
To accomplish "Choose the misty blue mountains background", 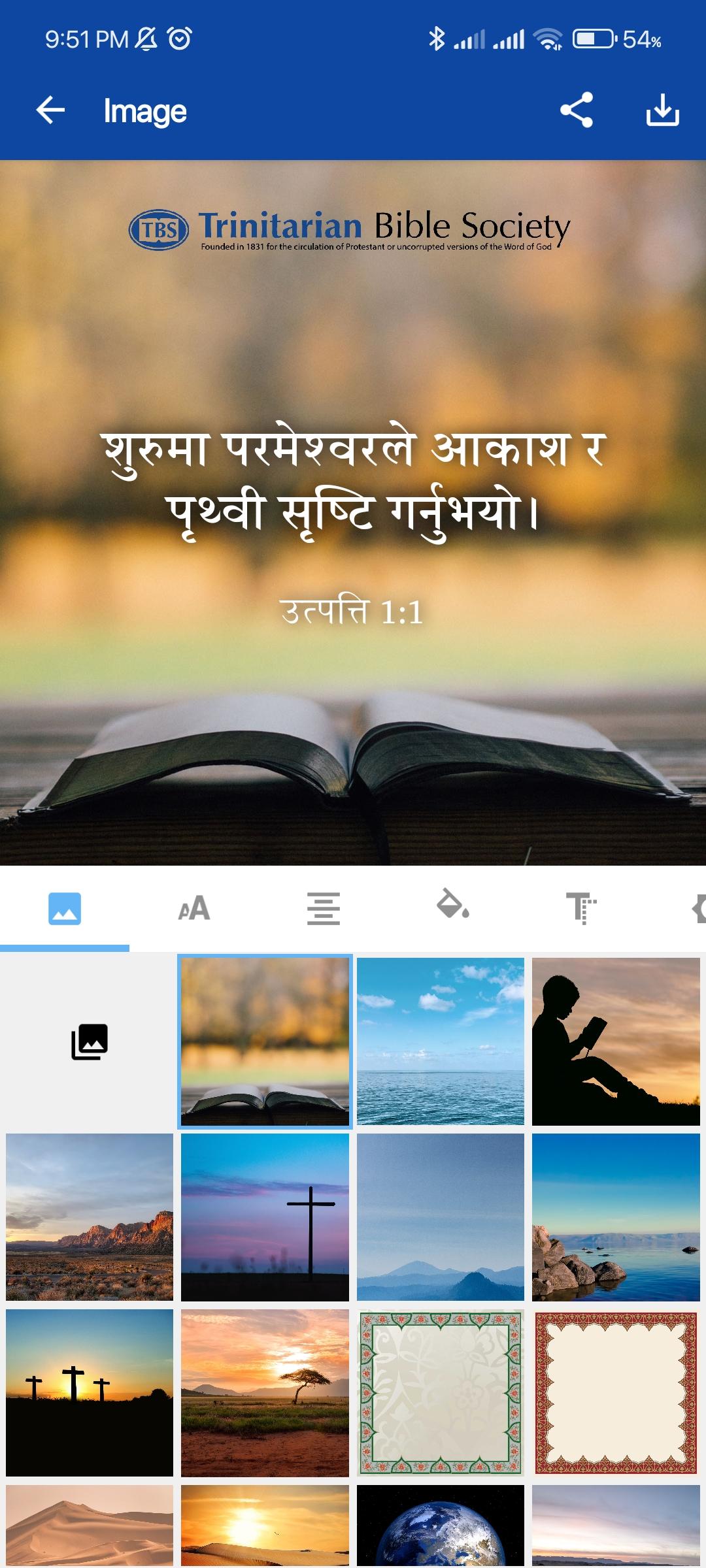I will pyautogui.click(x=441, y=1217).
